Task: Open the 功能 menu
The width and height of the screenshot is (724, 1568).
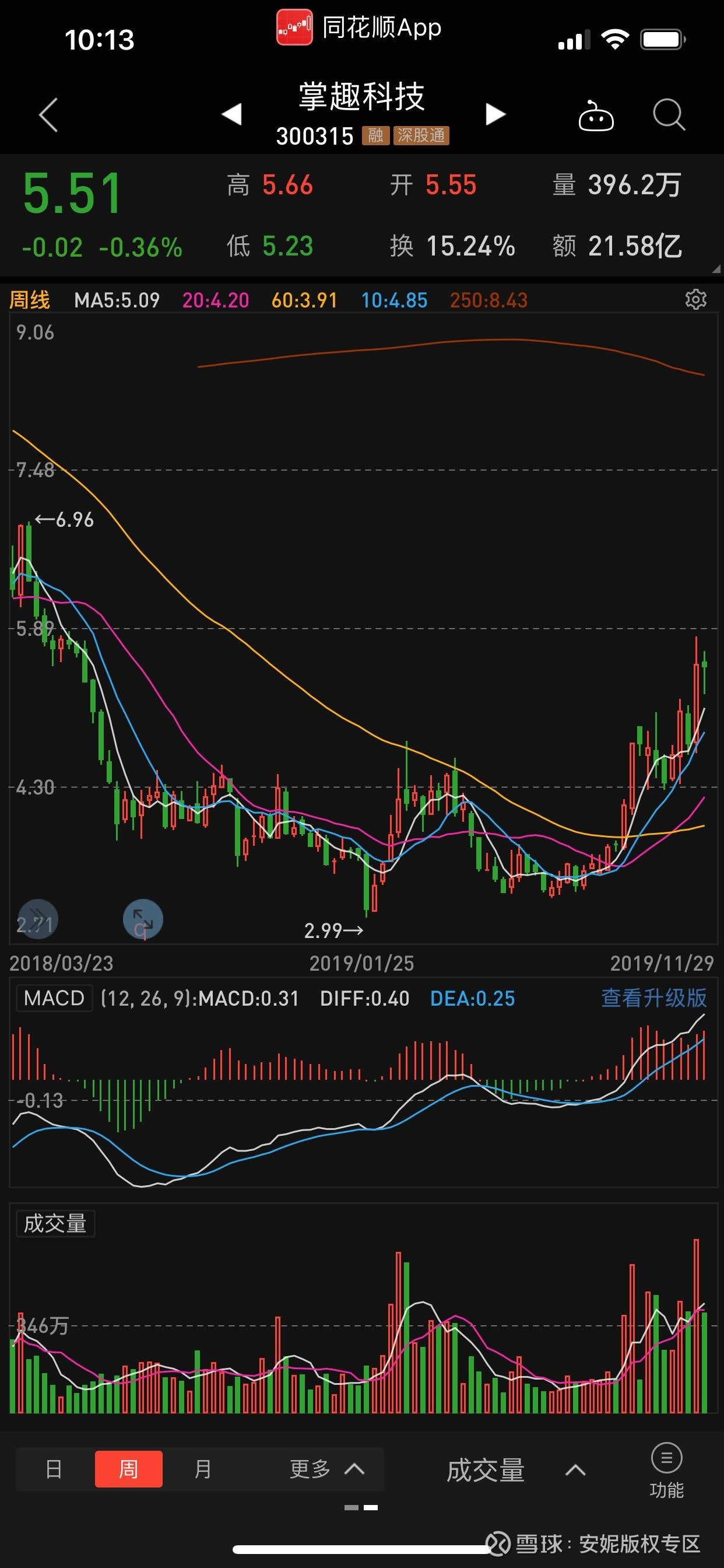Action: pos(666,1470)
